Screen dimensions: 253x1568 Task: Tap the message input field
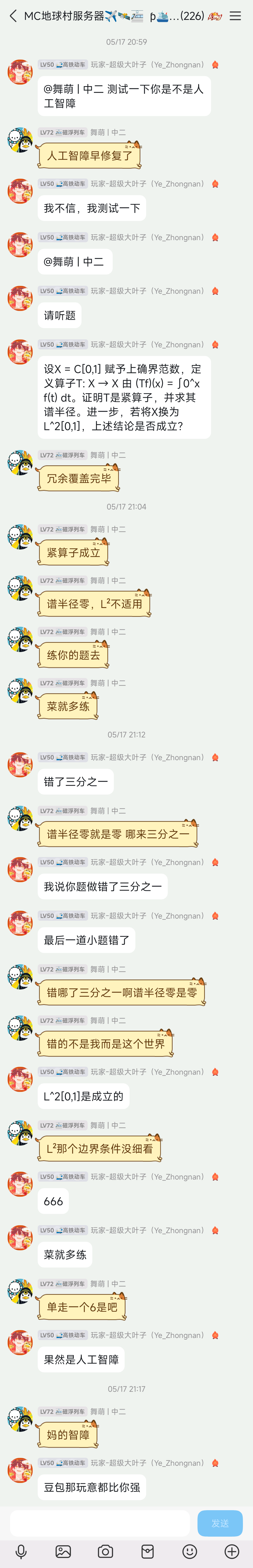(x=100, y=1523)
